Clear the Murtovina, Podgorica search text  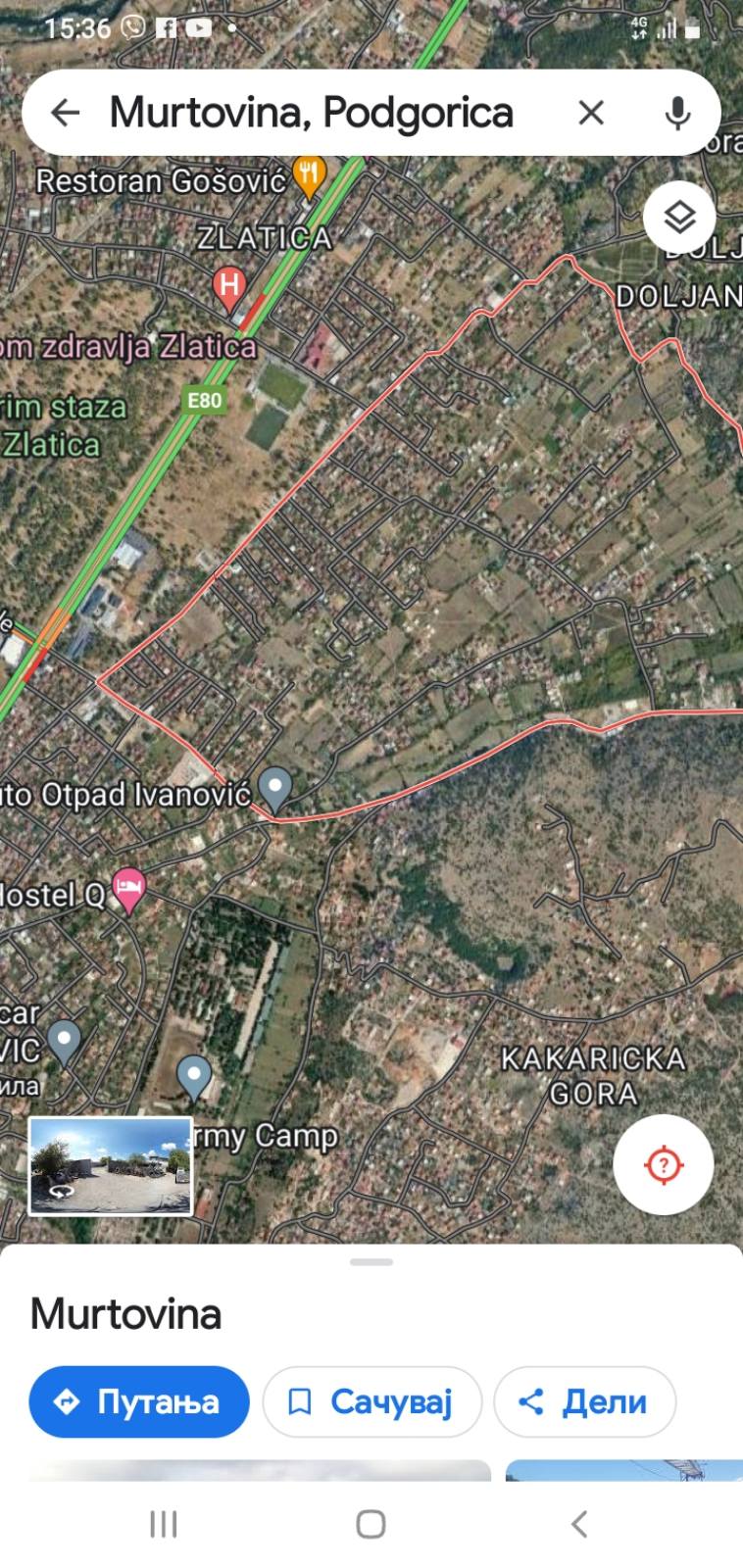[591, 113]
